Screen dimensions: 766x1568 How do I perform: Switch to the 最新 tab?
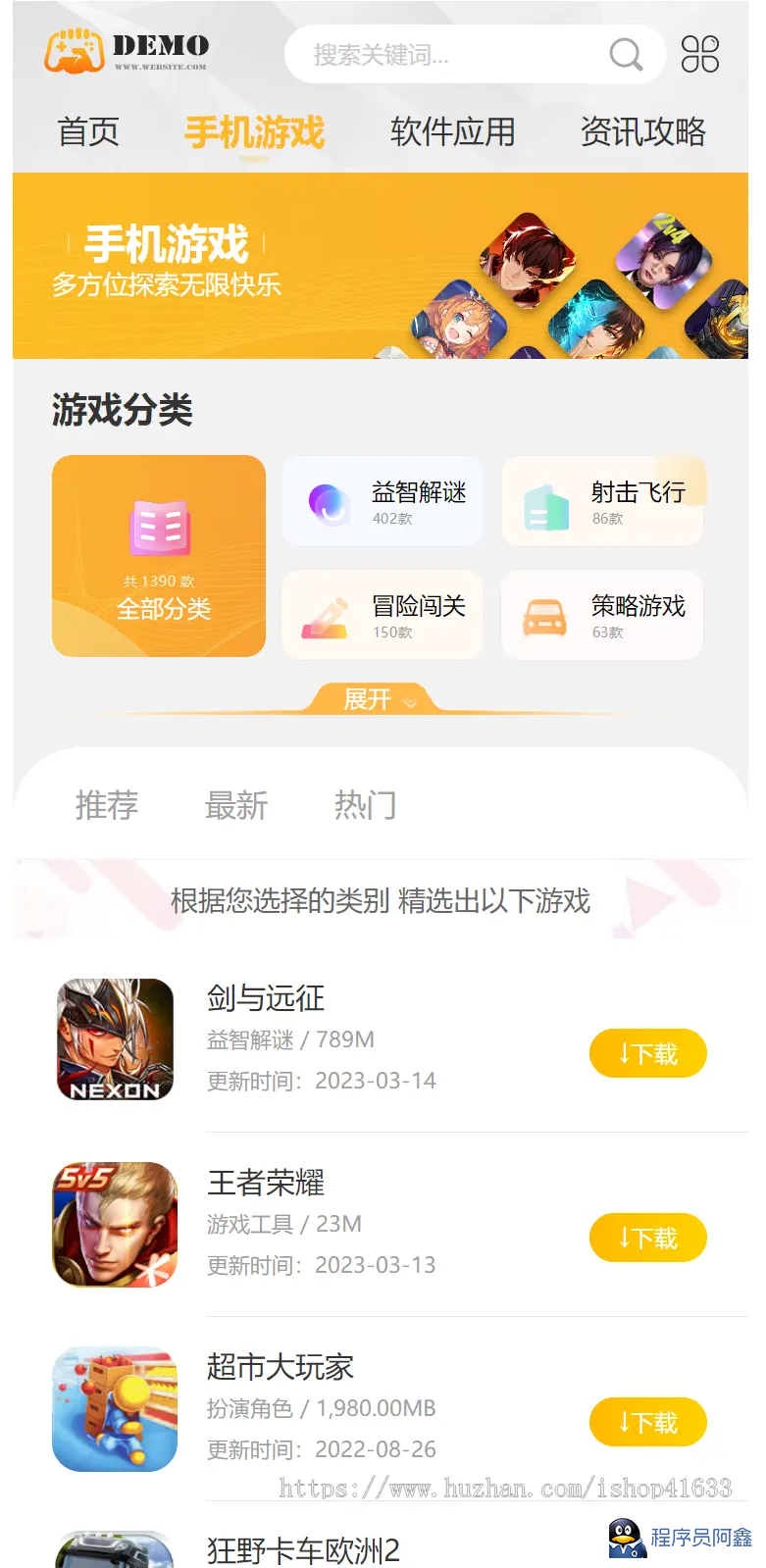[x=234, y=804]
